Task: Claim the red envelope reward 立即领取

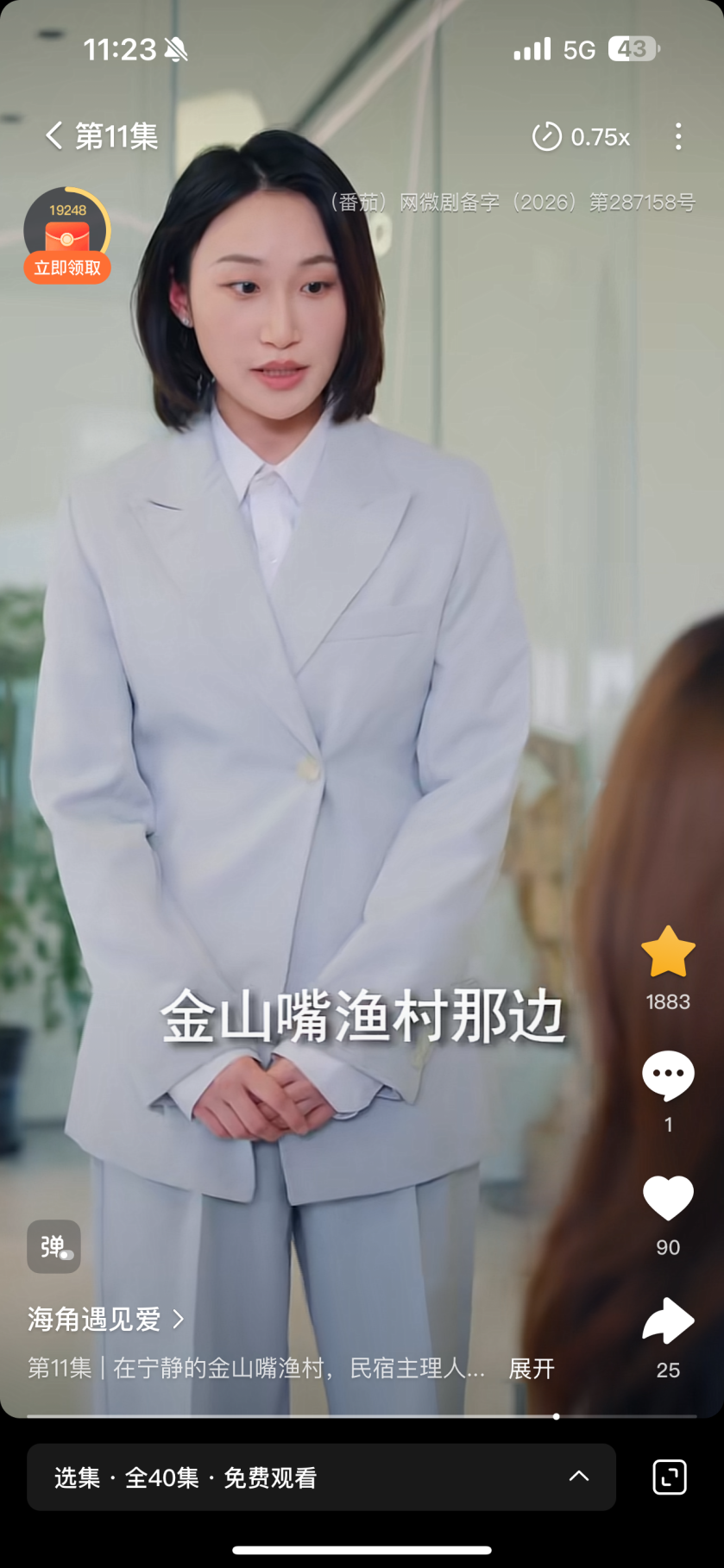Action: tap(67, 267)
